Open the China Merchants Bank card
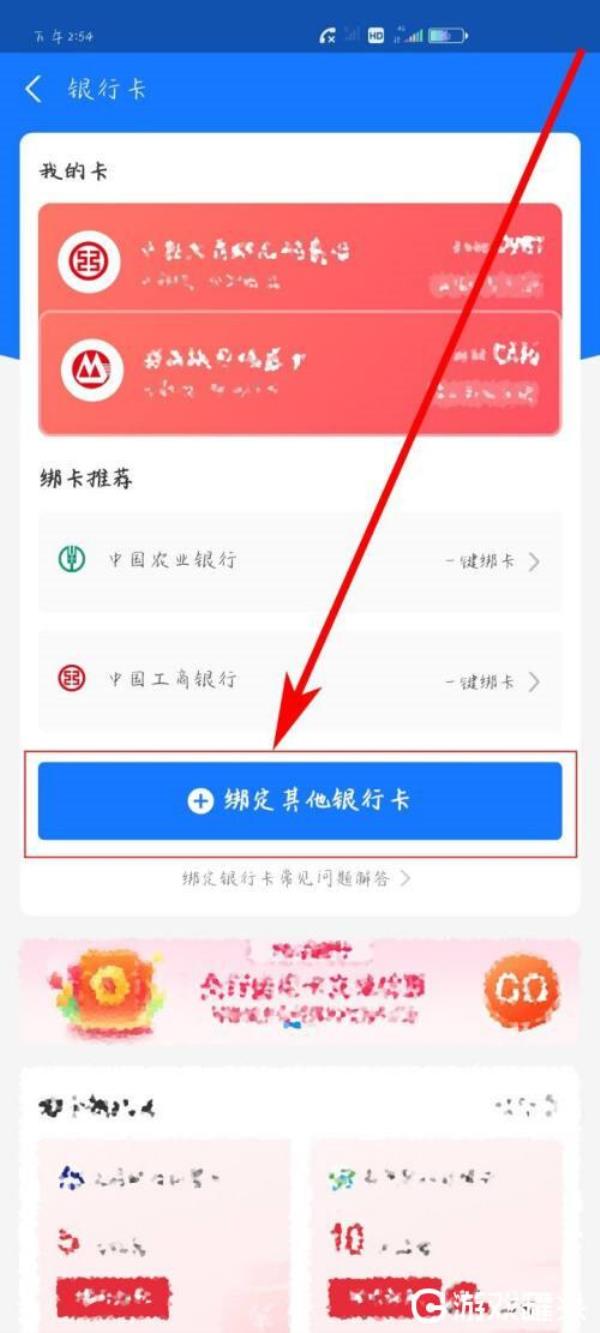The width and height of the screenshot is (600, 1333). (299, 372)
